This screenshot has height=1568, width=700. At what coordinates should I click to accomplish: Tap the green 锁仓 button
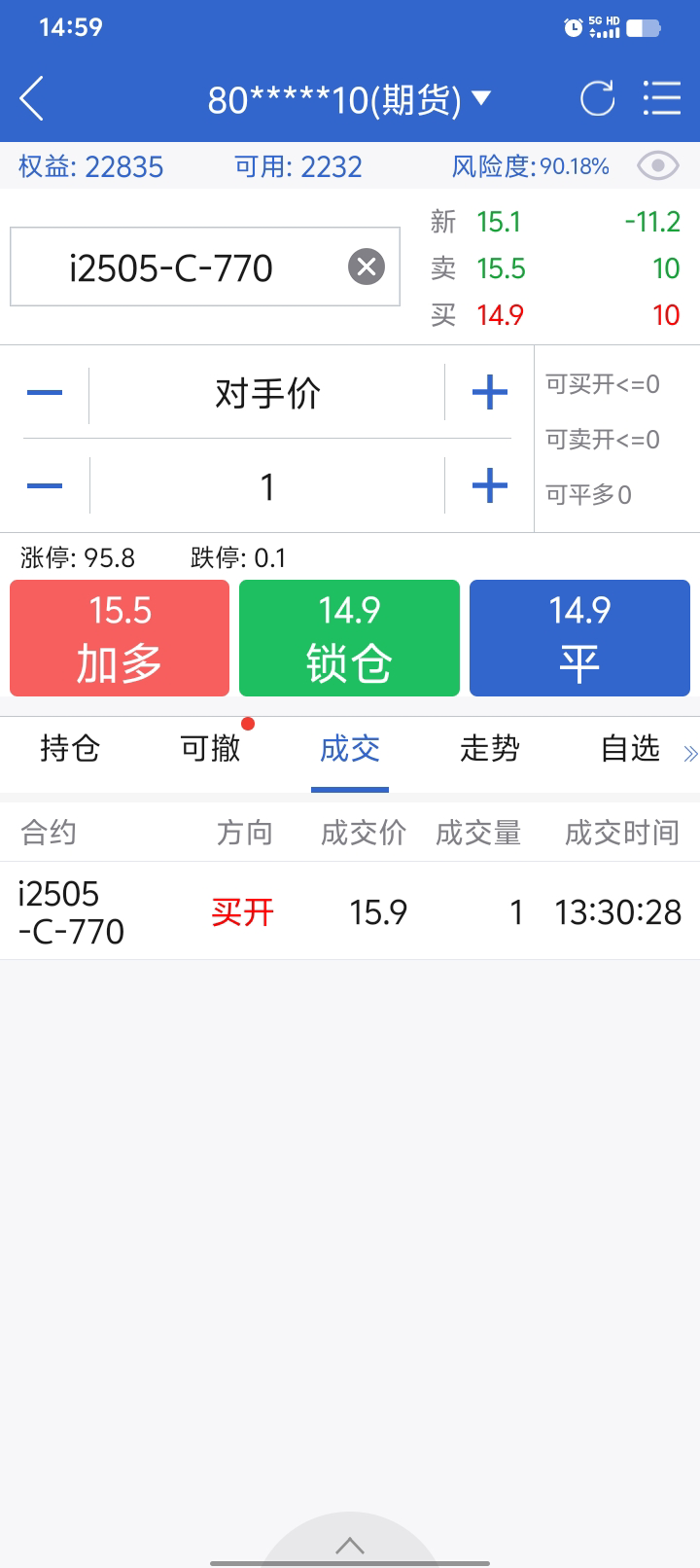(349, 638)
